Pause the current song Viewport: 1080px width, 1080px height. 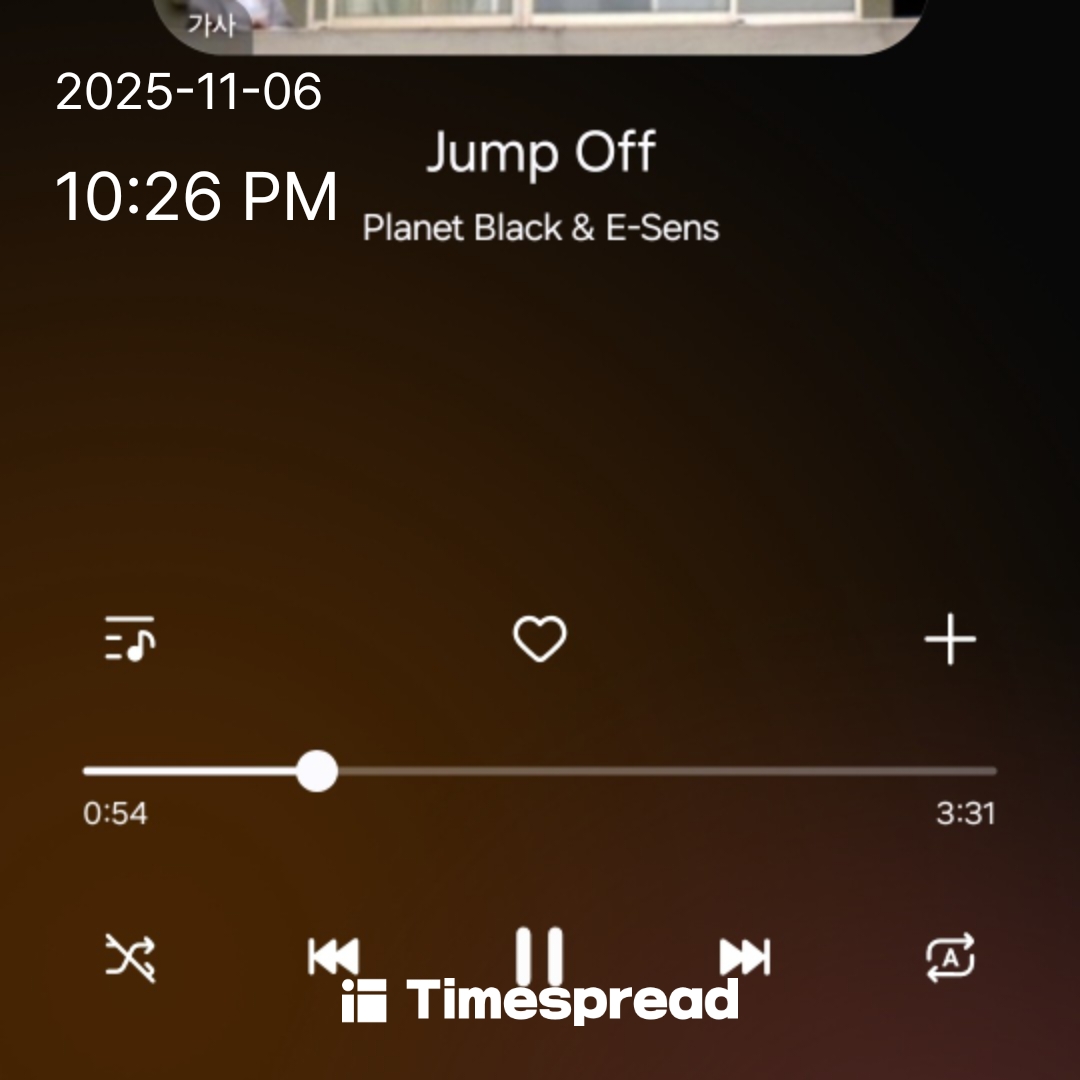[x=539, y=955]
